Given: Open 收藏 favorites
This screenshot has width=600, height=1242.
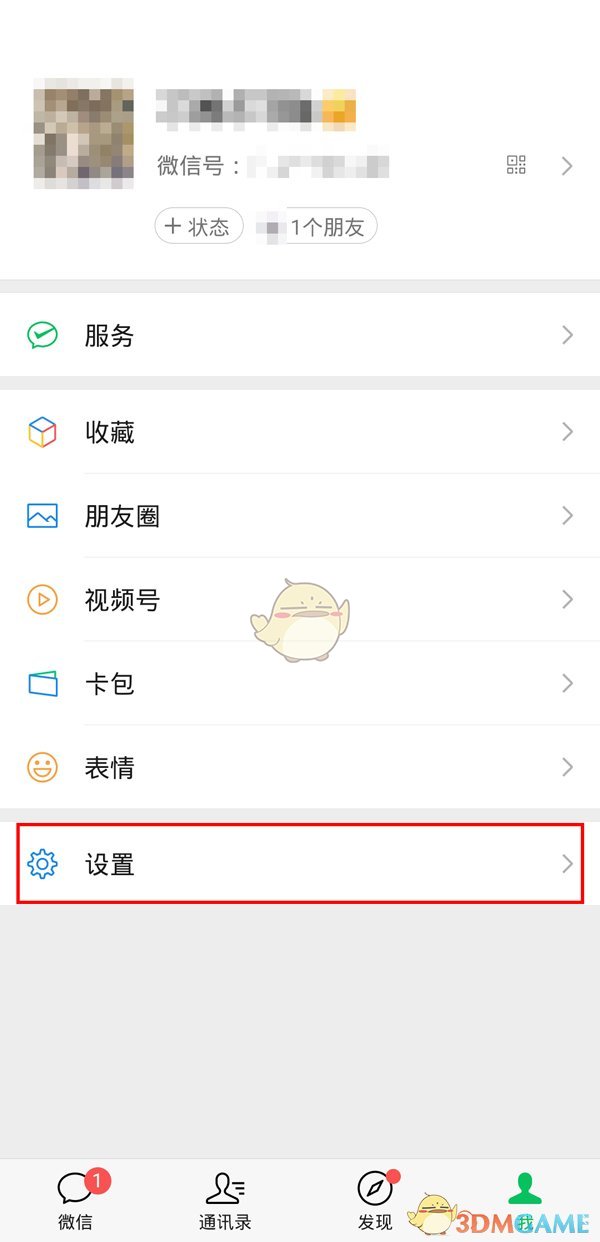Looking at the screenshot, I should (300, 432).
